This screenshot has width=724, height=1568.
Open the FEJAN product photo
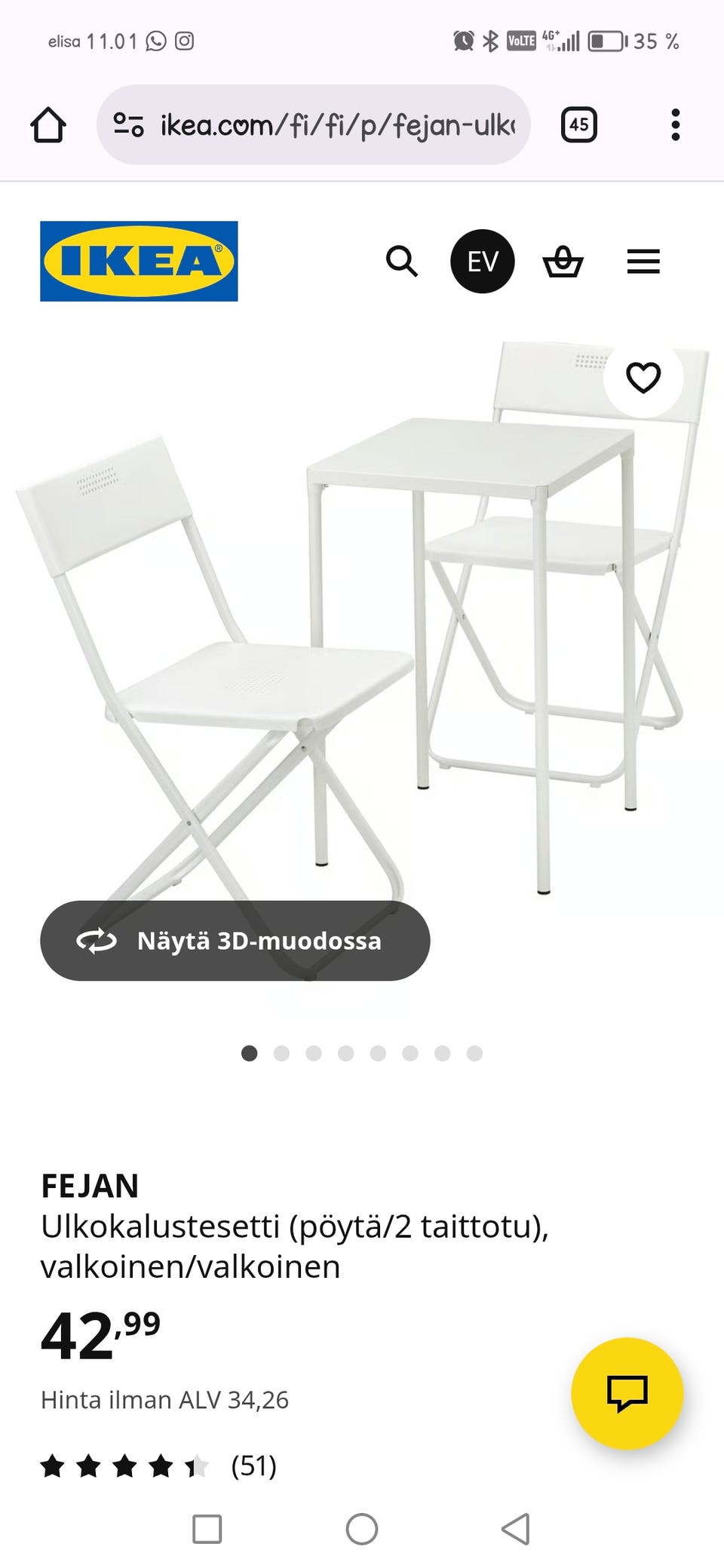(362, 641)
